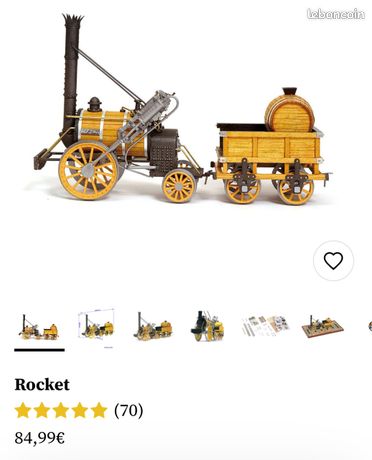
Task: Open the 70 reviews star rating
Action: [x=79, y=410]
